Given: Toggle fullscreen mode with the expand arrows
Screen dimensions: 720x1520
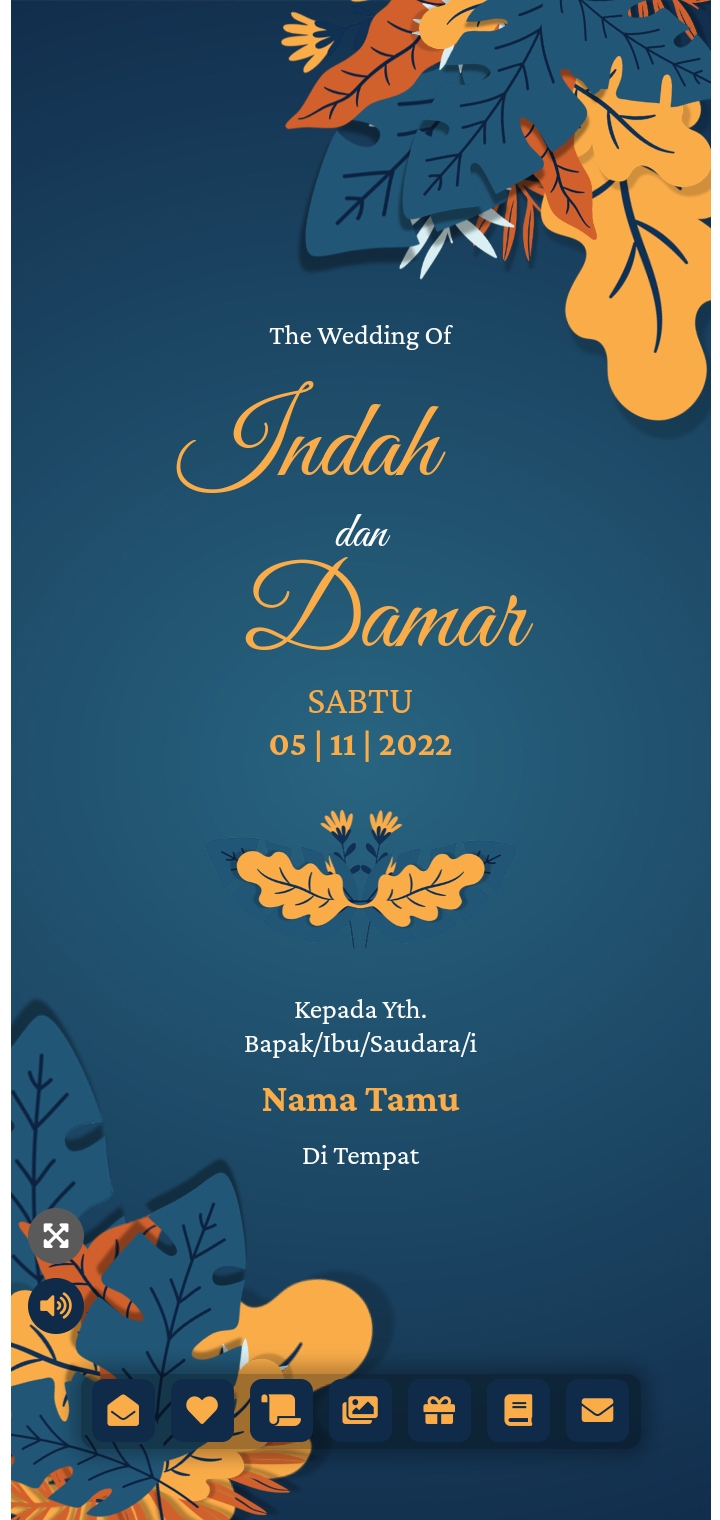Looking at the screenshot, I should pos(56,1236).
